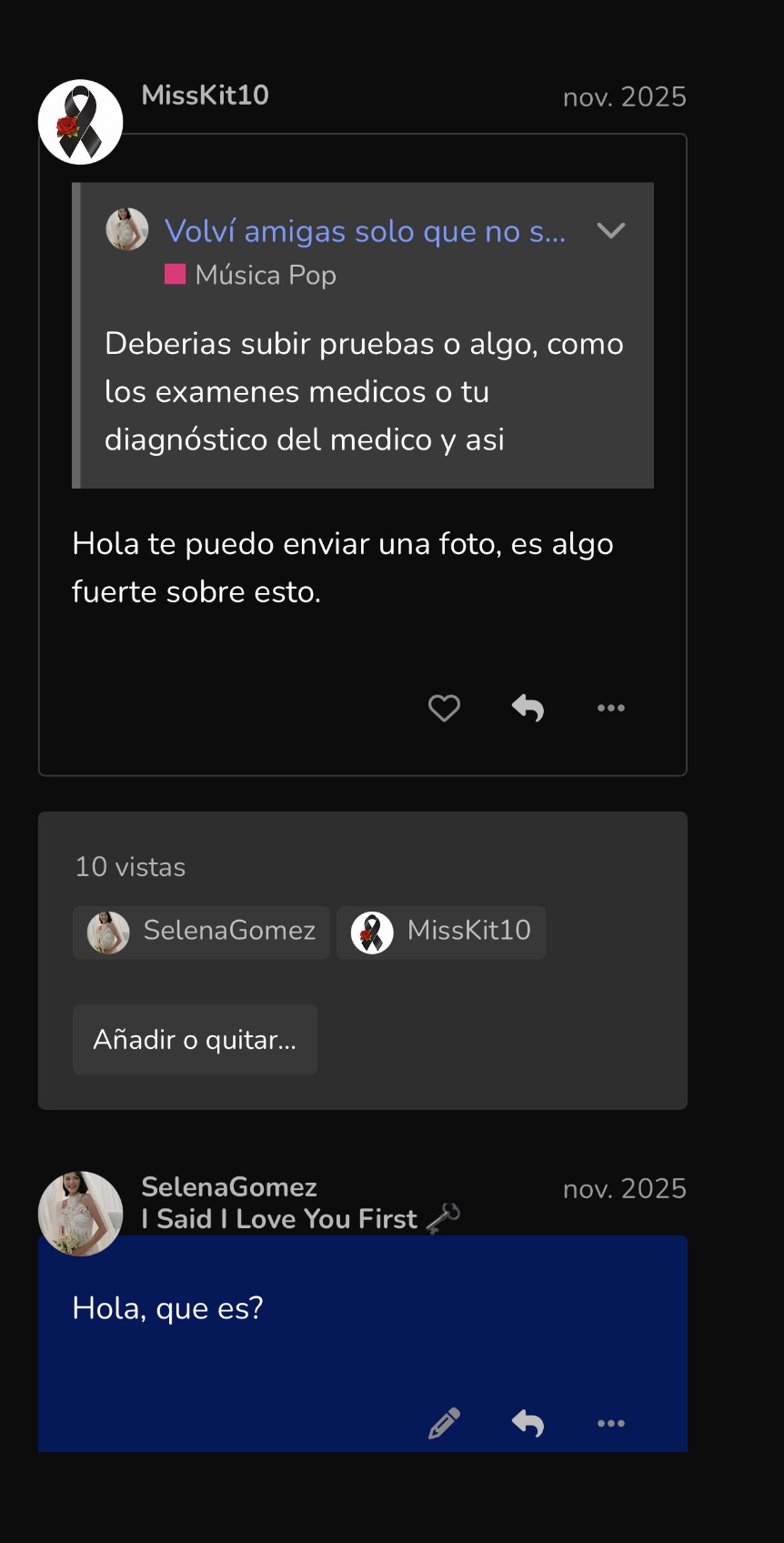Open MissKit10's profile from the header name

pyautogui.click(x=206, y=96)
